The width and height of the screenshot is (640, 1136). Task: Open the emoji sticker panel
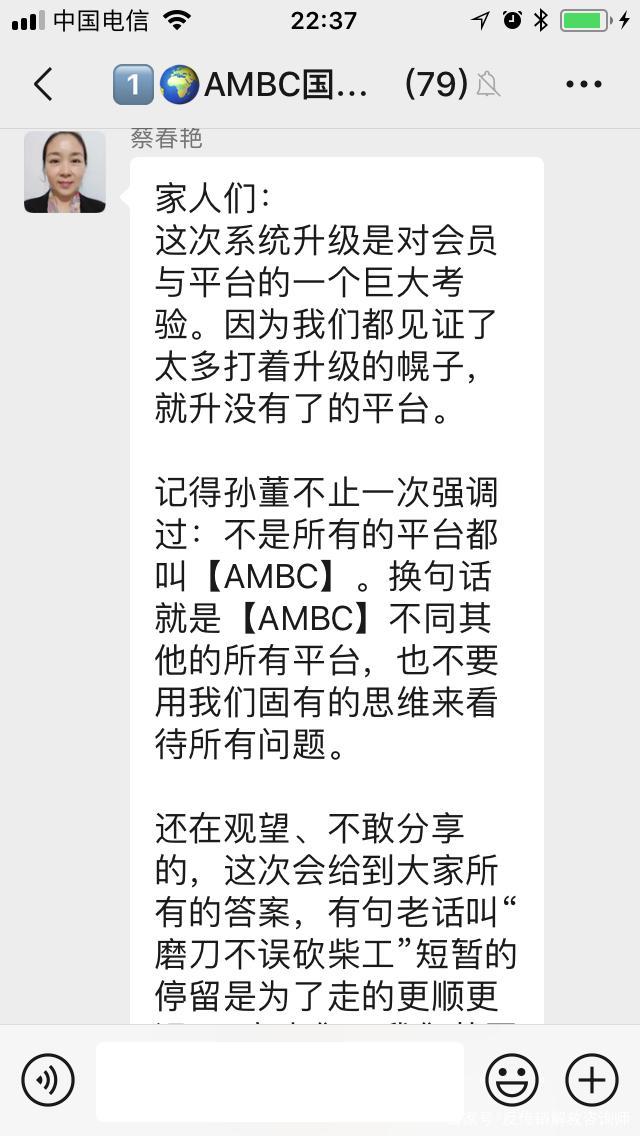point(511,1080)
